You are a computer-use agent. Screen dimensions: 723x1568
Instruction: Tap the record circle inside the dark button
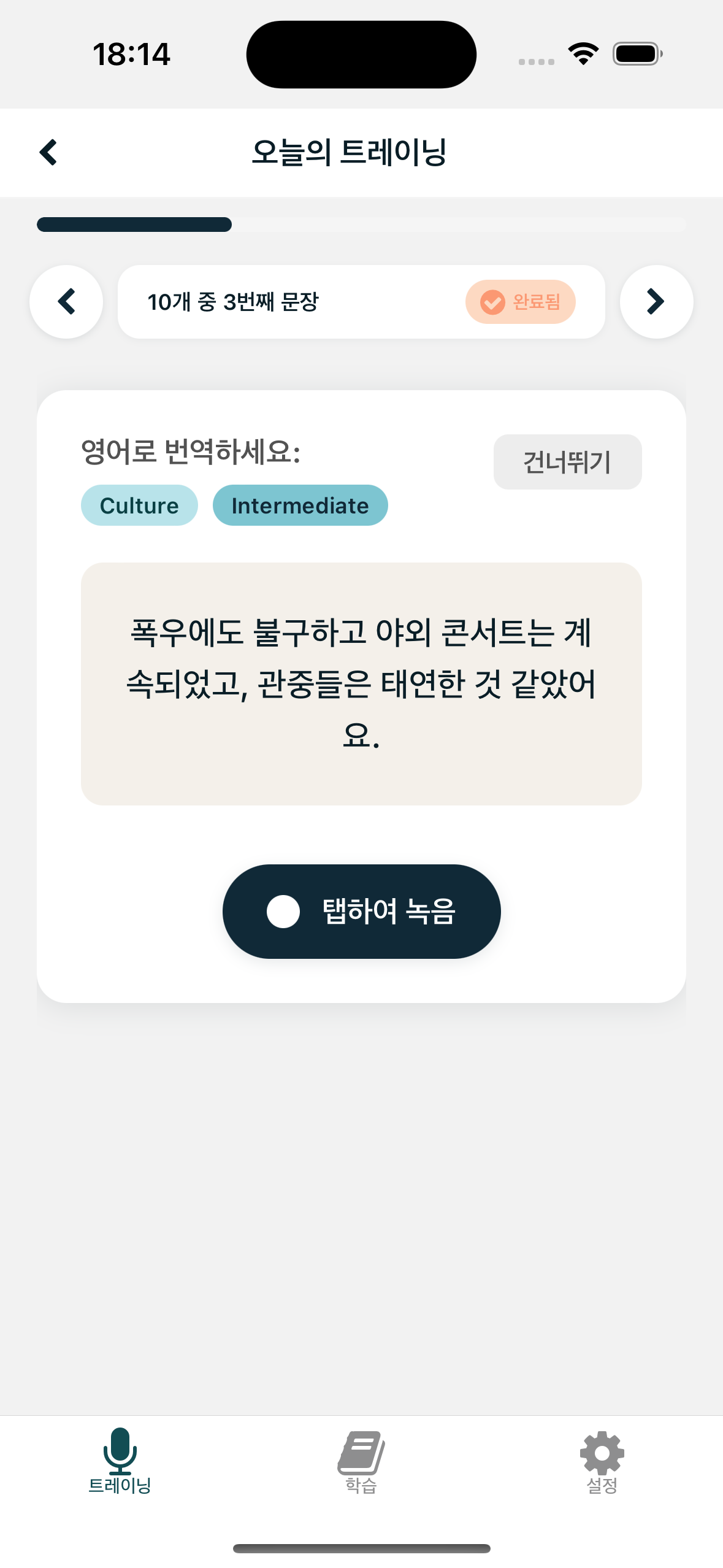[x=283, y=912]
